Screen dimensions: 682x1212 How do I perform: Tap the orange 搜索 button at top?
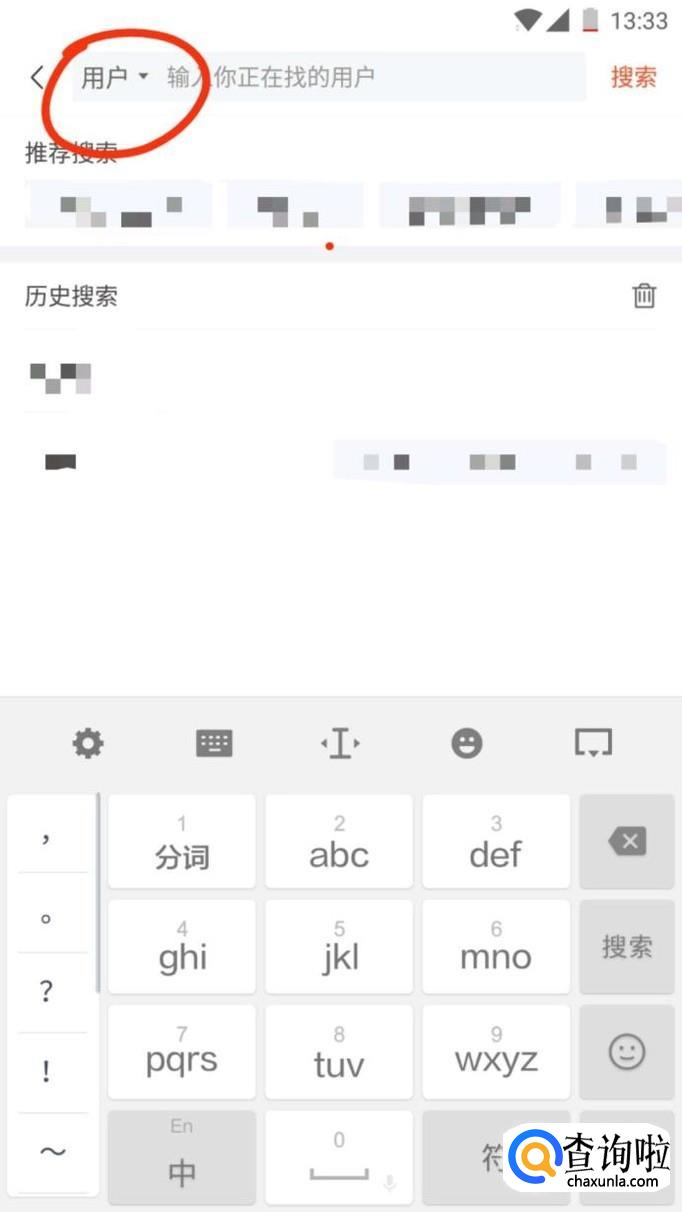pyautogui.click(x=634, y=77)
